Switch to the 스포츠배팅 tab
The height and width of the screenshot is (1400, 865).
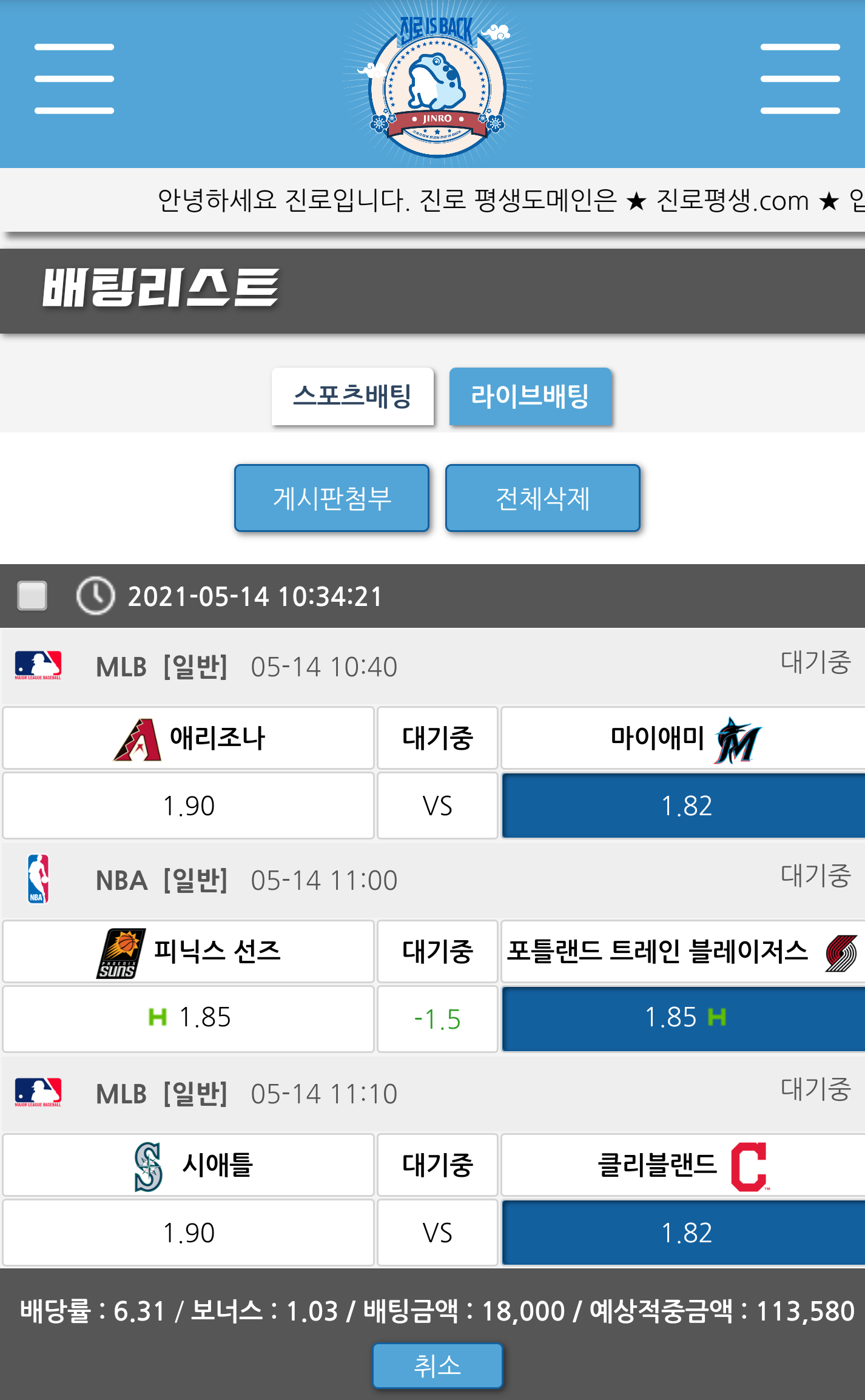[x=352, y=396]
